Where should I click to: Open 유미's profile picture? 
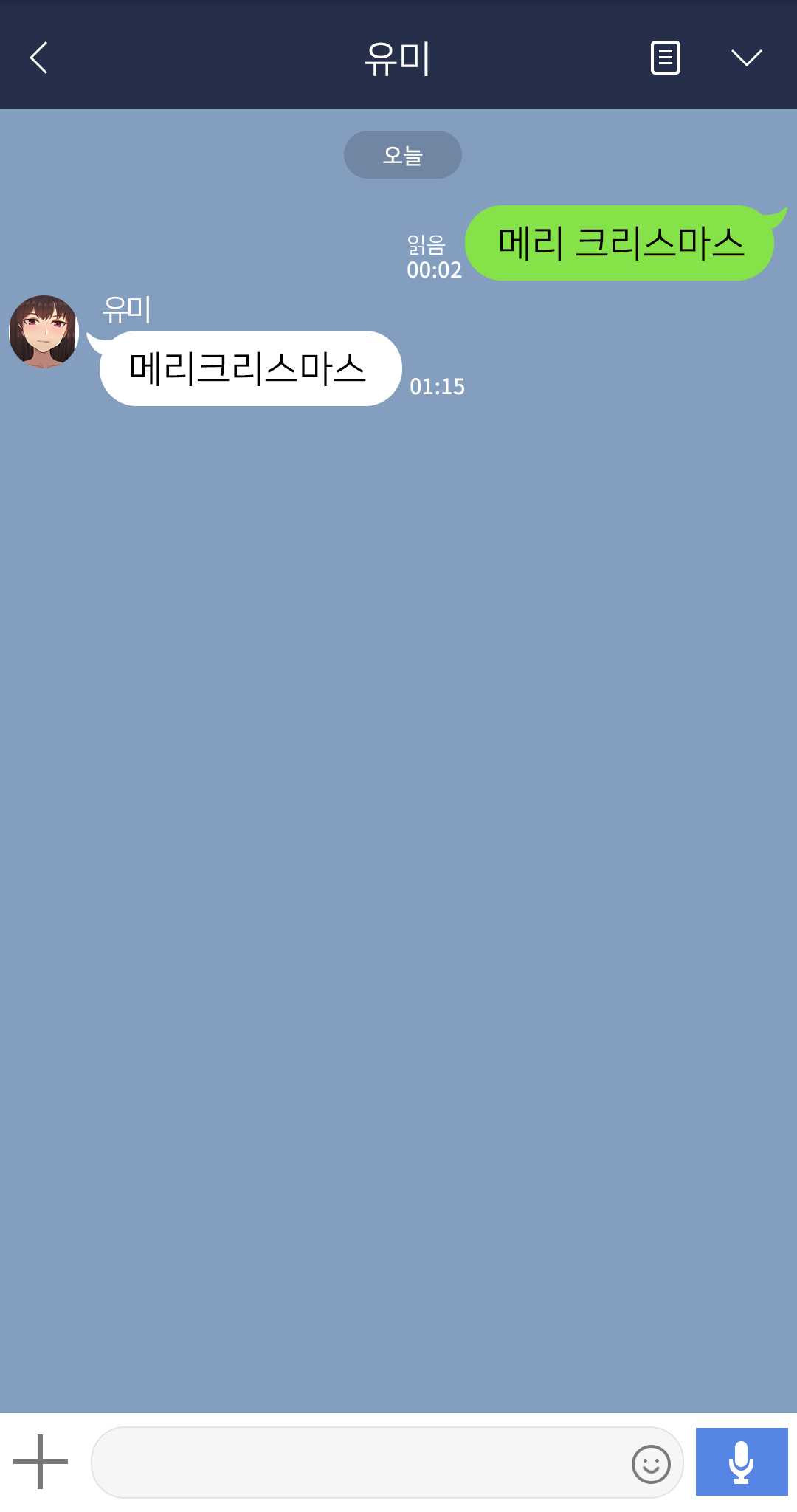(44, 331)
